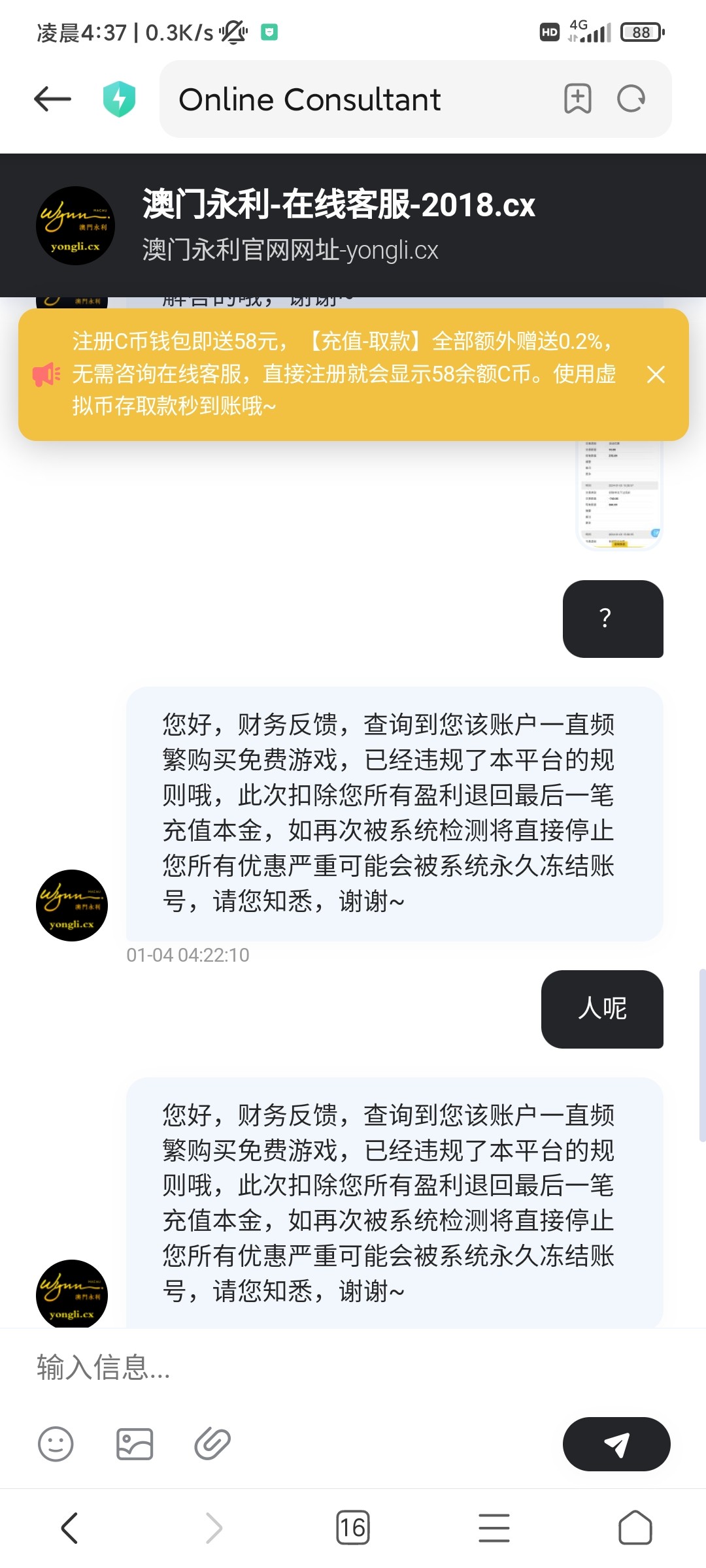The height and width of the screenshot is (1568, 706).
Task: Navigate back in the bottom toolbar
Action: pos(70,1527)
